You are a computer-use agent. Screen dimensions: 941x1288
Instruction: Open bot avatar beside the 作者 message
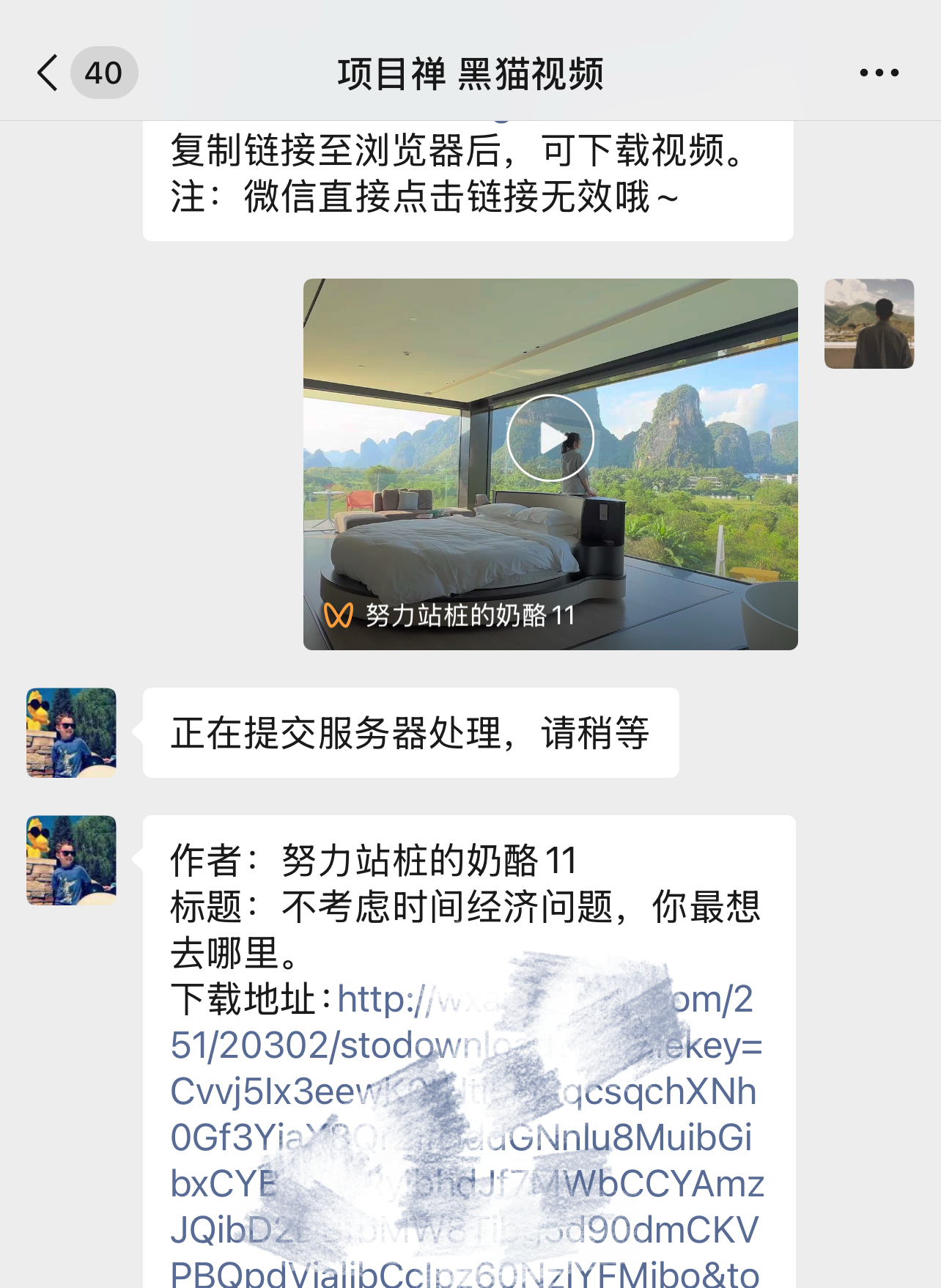click(x=71, y=860)
